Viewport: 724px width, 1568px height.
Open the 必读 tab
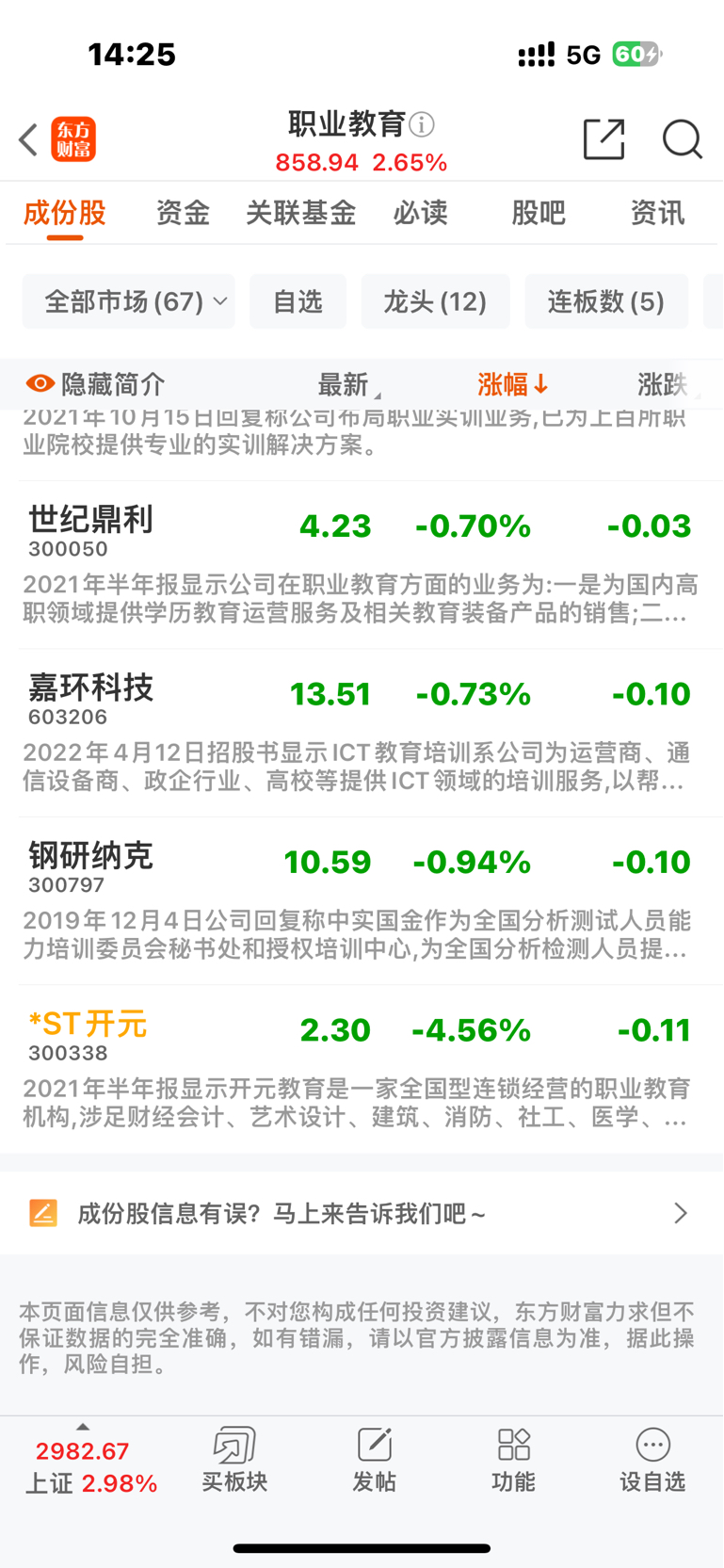point(420,214)
